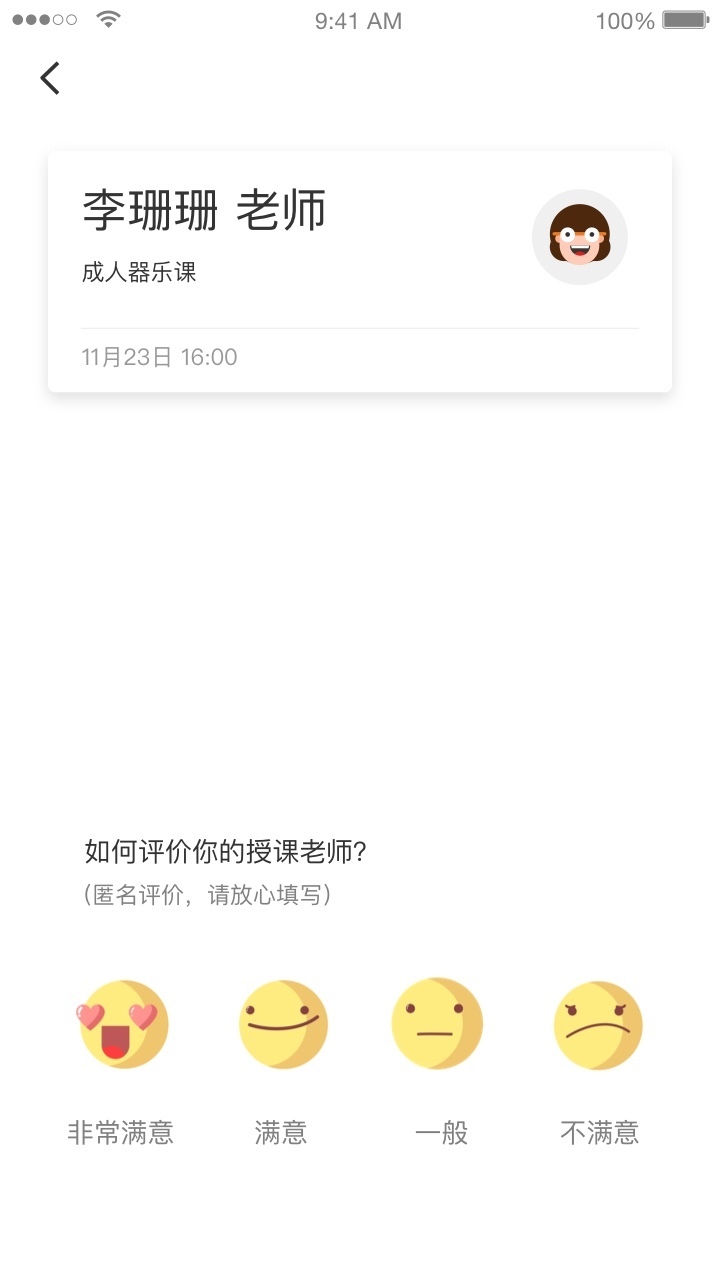Select the heart-eyes emoji rating face
The height and width of the screenshot is (1280, 720).
pyautogui.click(x=122, y=1023)
